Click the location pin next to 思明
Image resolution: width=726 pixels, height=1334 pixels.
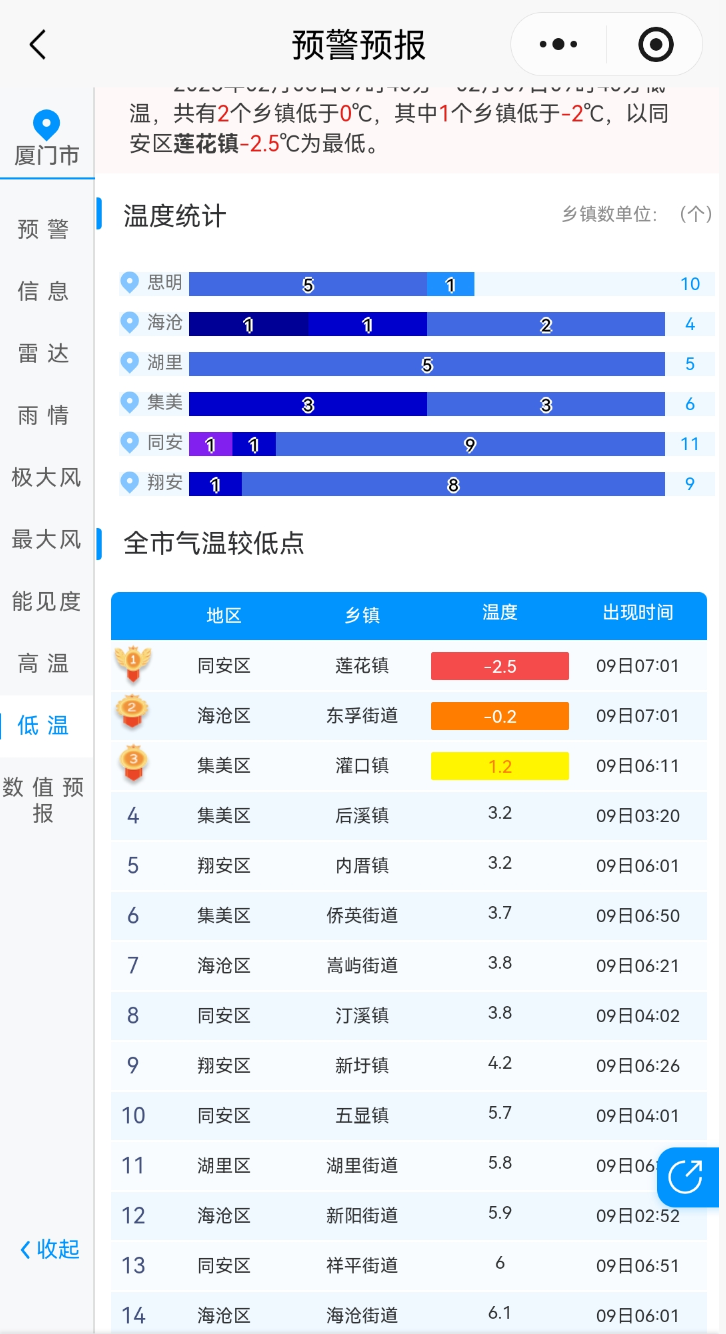tap(129, 283)
